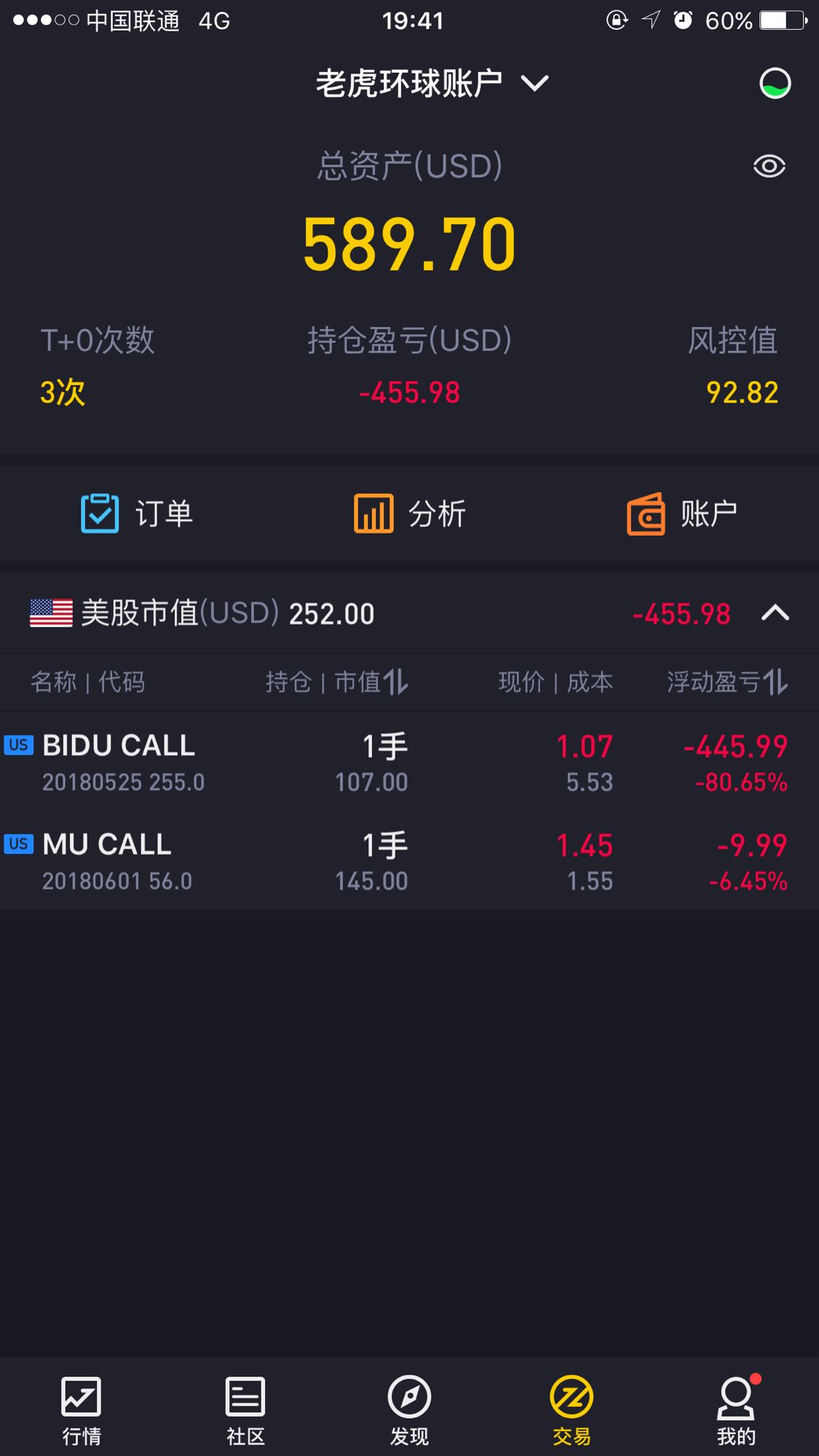
Task: Open 订单 orders
Action: (x=137, y=514)
